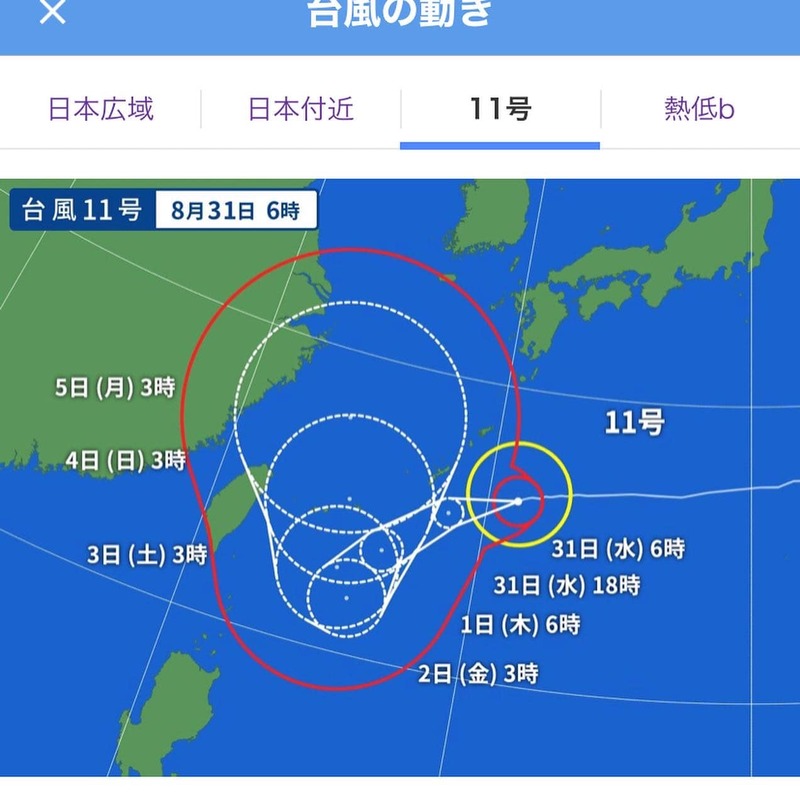Close the typhoon movement screen
This screenshot has width=800, height=800.
[x=53, y=11]
